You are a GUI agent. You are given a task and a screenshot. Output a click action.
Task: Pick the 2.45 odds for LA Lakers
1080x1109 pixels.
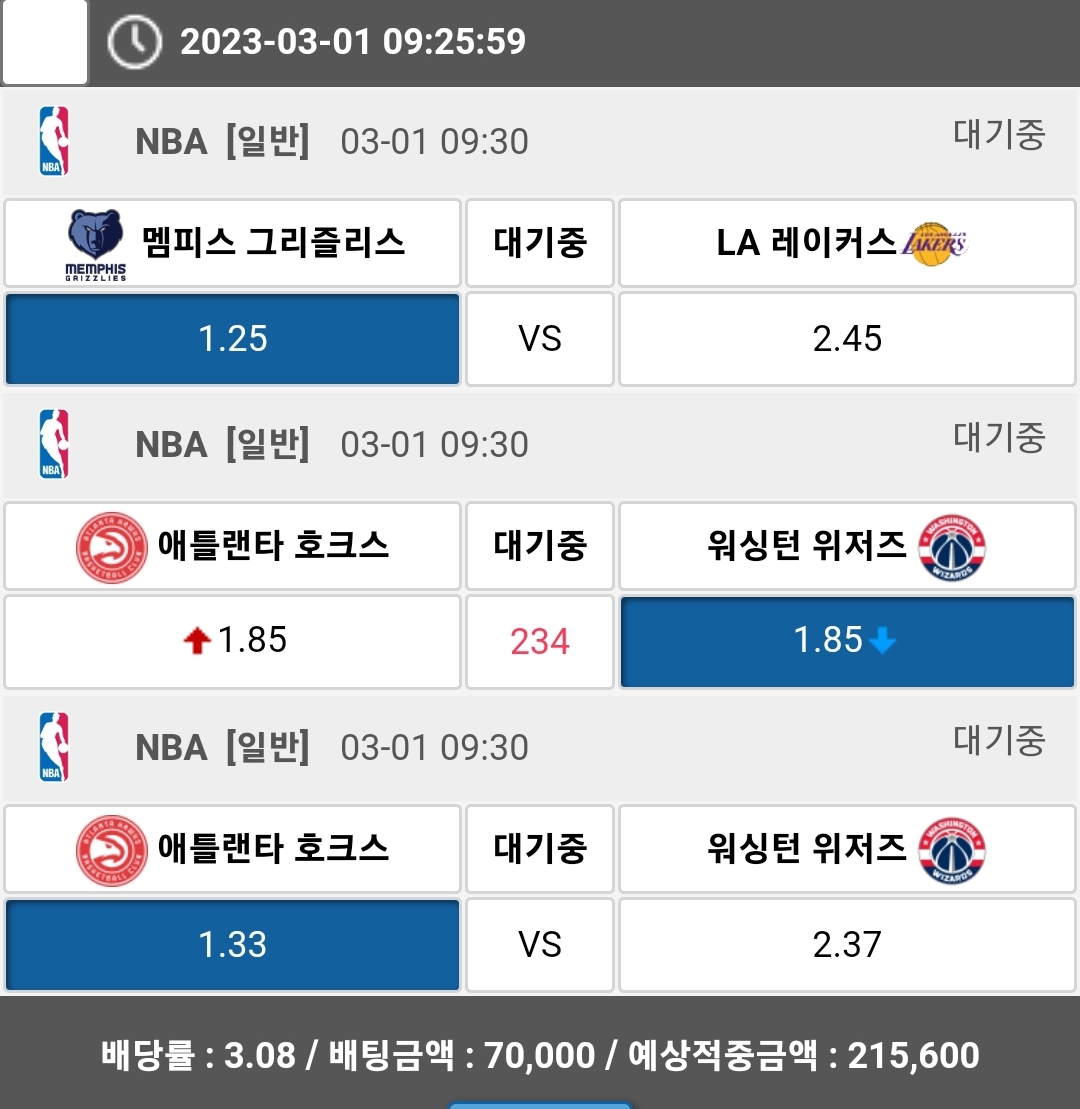pyautogui.click(x=847, y=339)
